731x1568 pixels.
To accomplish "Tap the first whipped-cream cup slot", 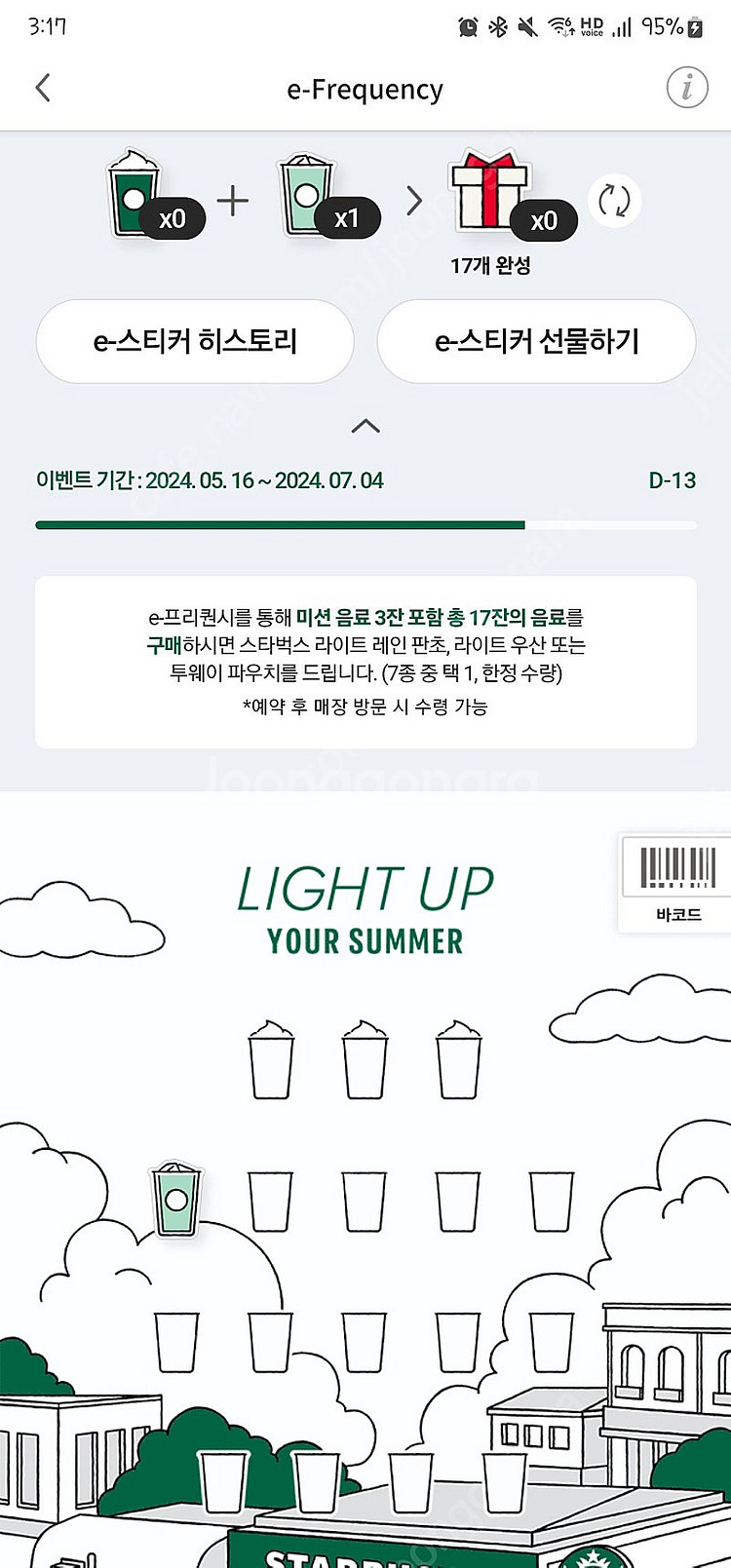I will [x=271, y=1060].
